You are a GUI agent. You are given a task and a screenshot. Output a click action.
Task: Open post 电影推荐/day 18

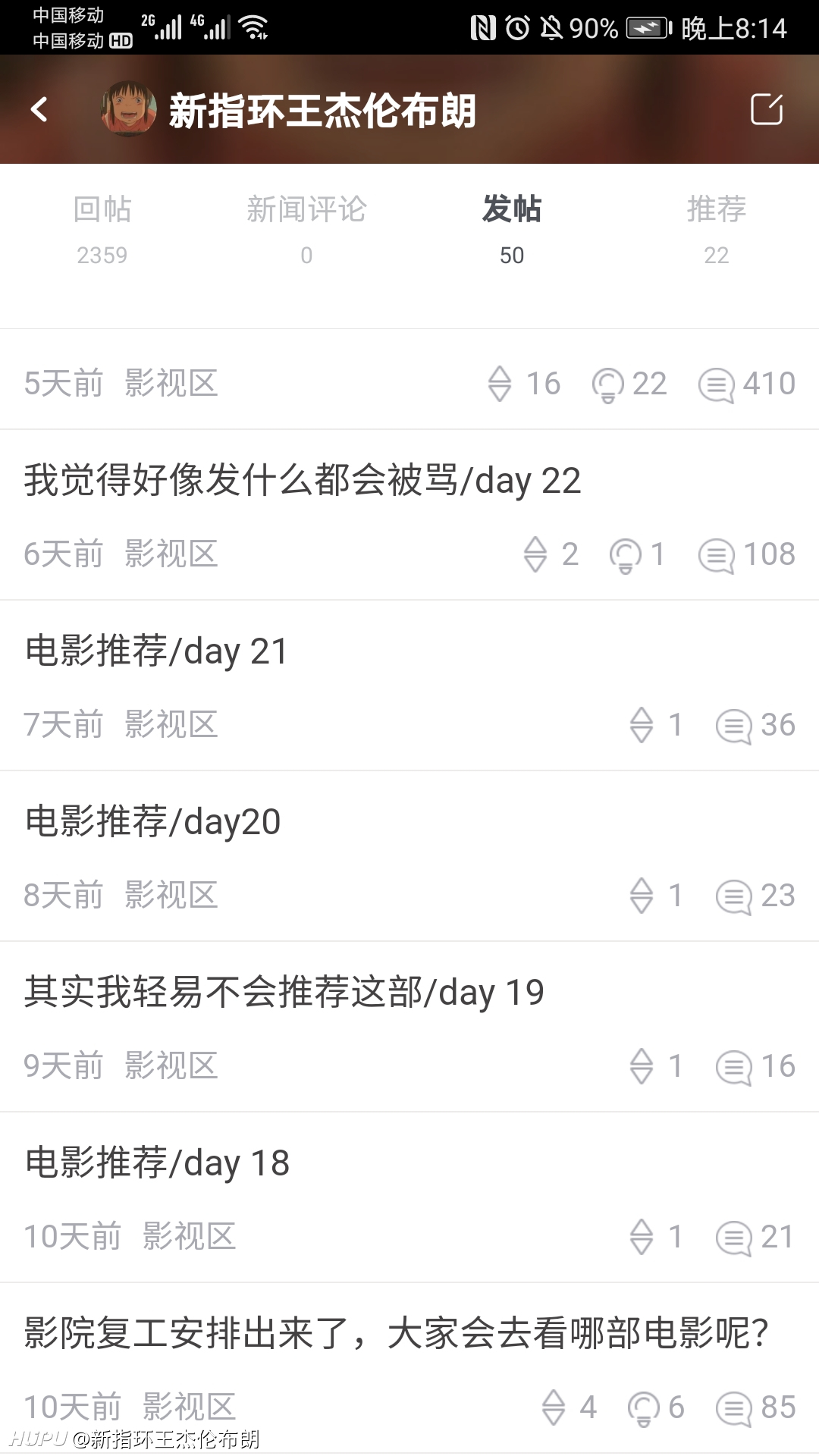tap(409, 1197)
